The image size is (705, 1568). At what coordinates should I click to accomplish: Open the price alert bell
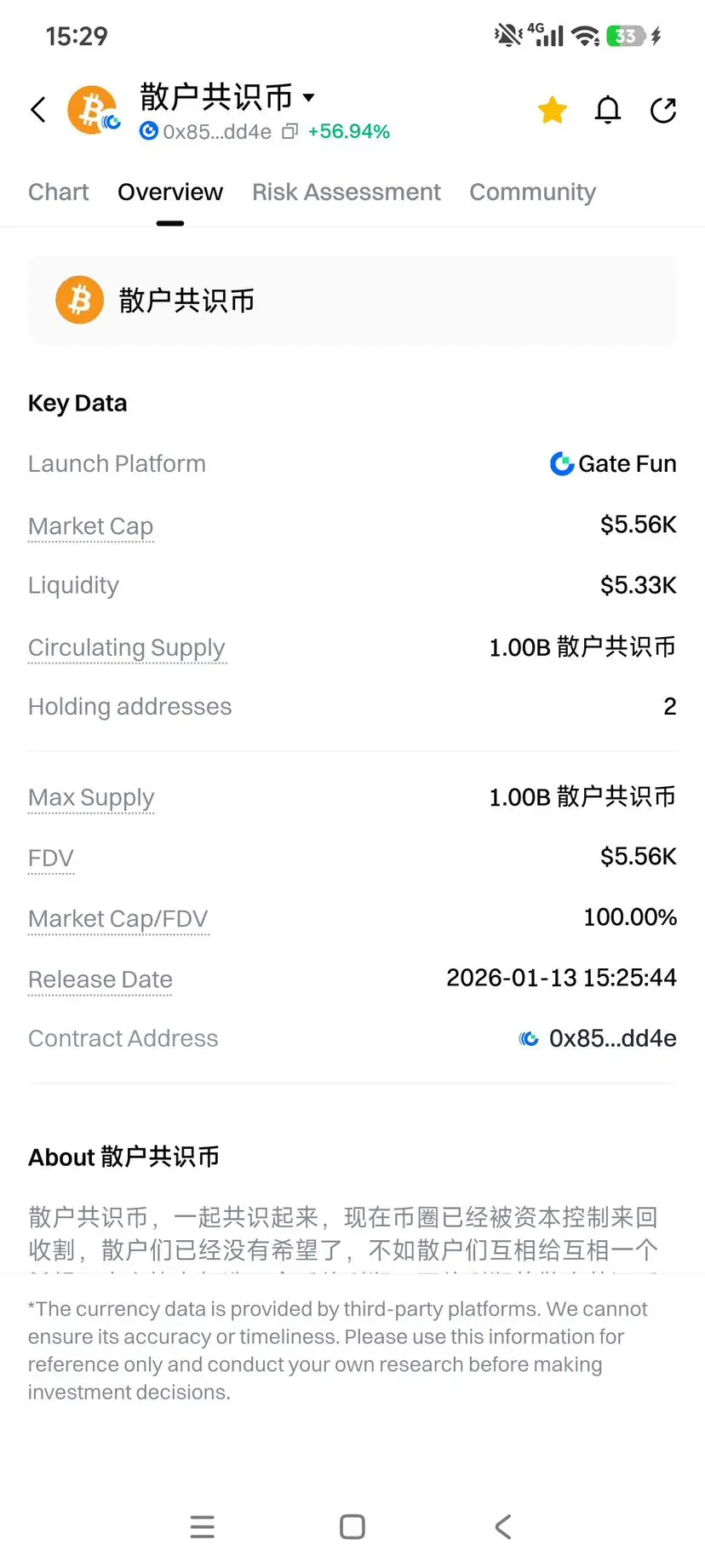608,110
